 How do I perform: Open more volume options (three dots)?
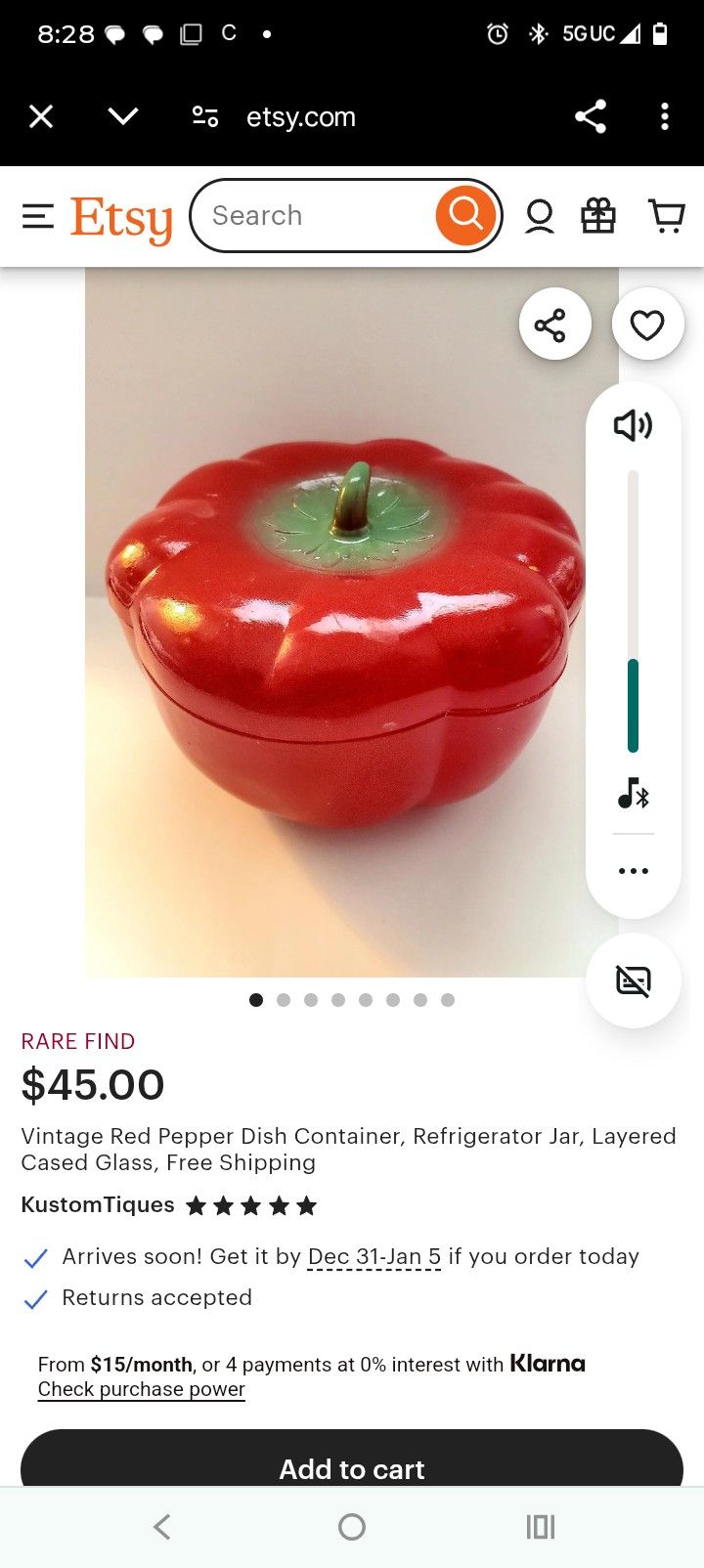pos(633,870)
